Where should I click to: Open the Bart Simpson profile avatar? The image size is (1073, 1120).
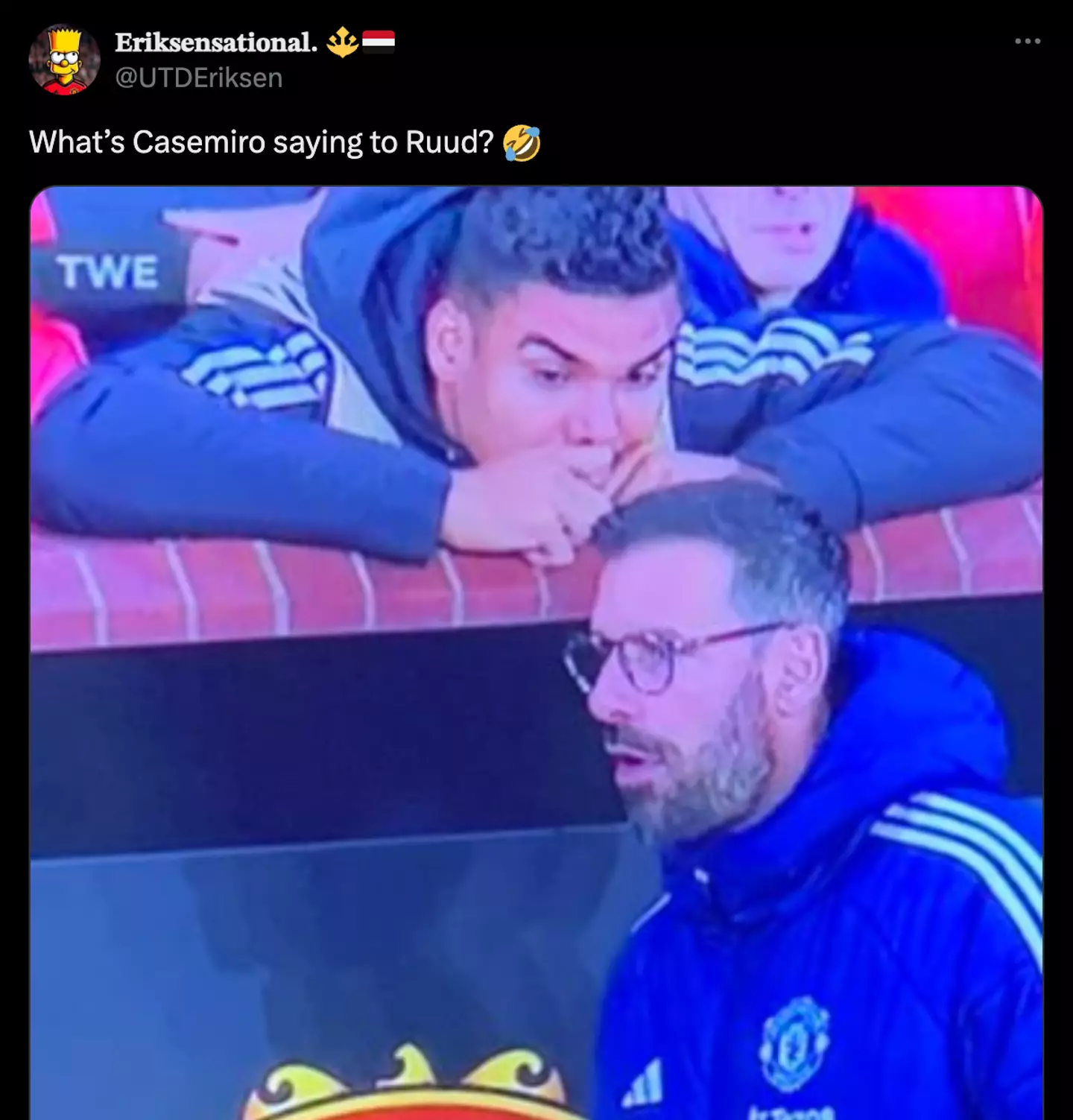click(64, 60)
